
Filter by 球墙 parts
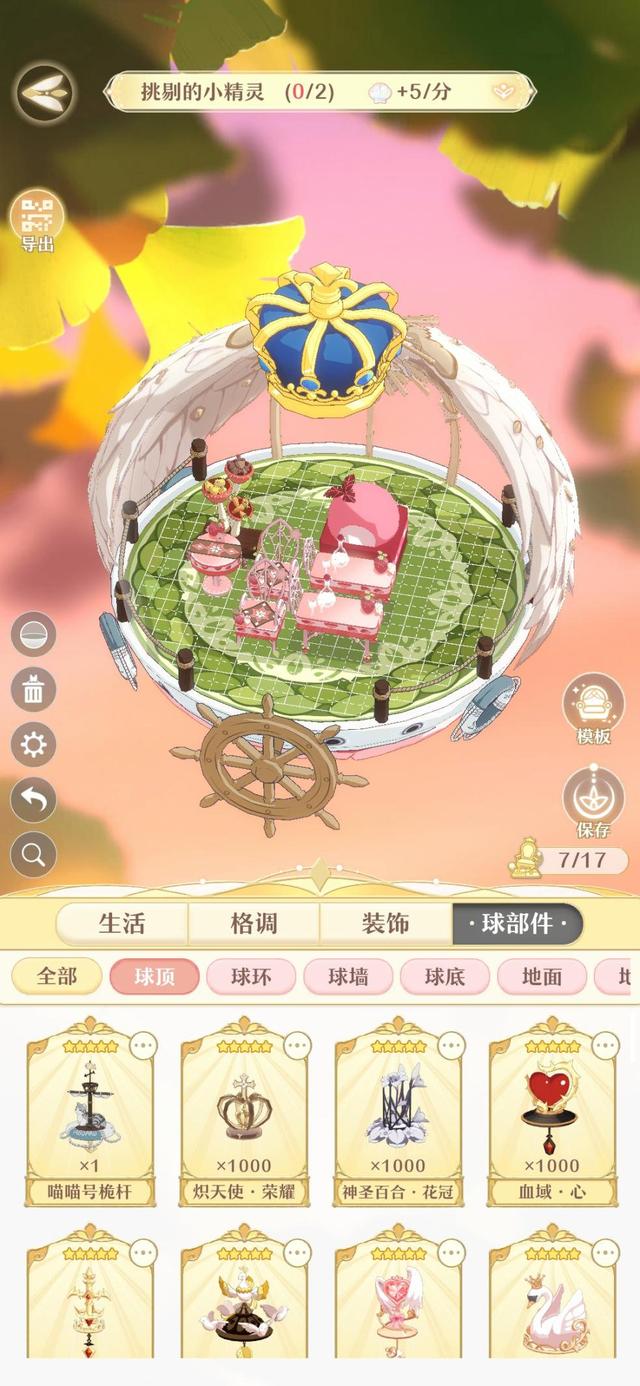pos(348,977)
